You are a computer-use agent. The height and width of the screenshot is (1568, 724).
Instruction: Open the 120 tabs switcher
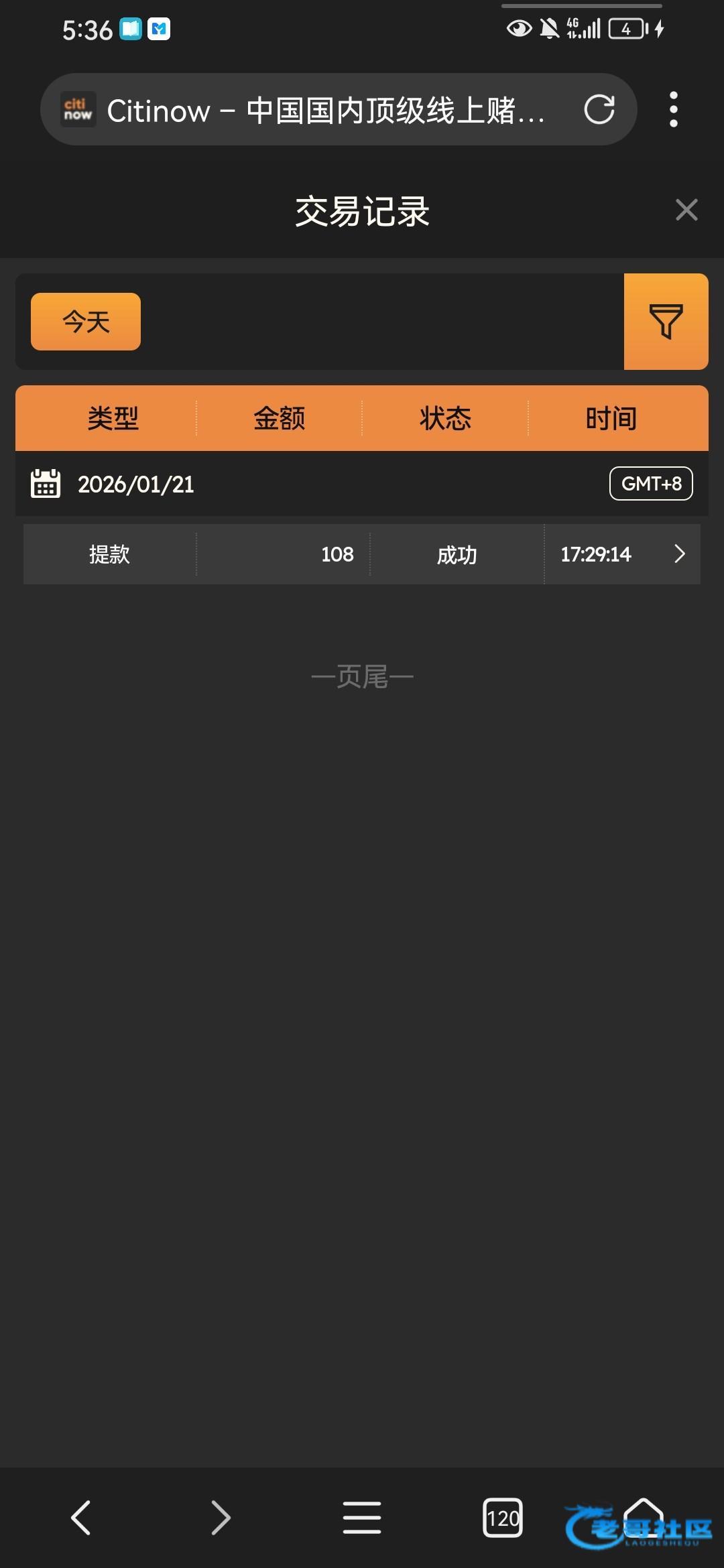(x=503, y=1517)
